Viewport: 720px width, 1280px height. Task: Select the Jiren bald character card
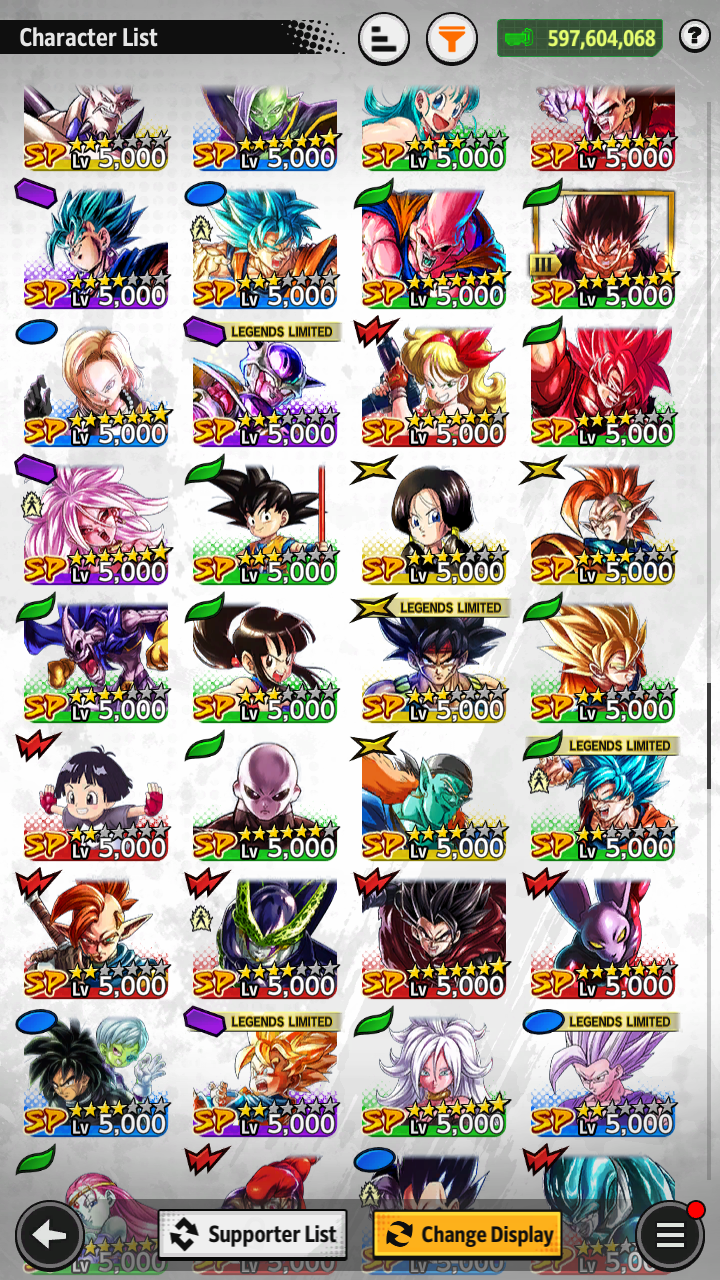tap(265, 800)
